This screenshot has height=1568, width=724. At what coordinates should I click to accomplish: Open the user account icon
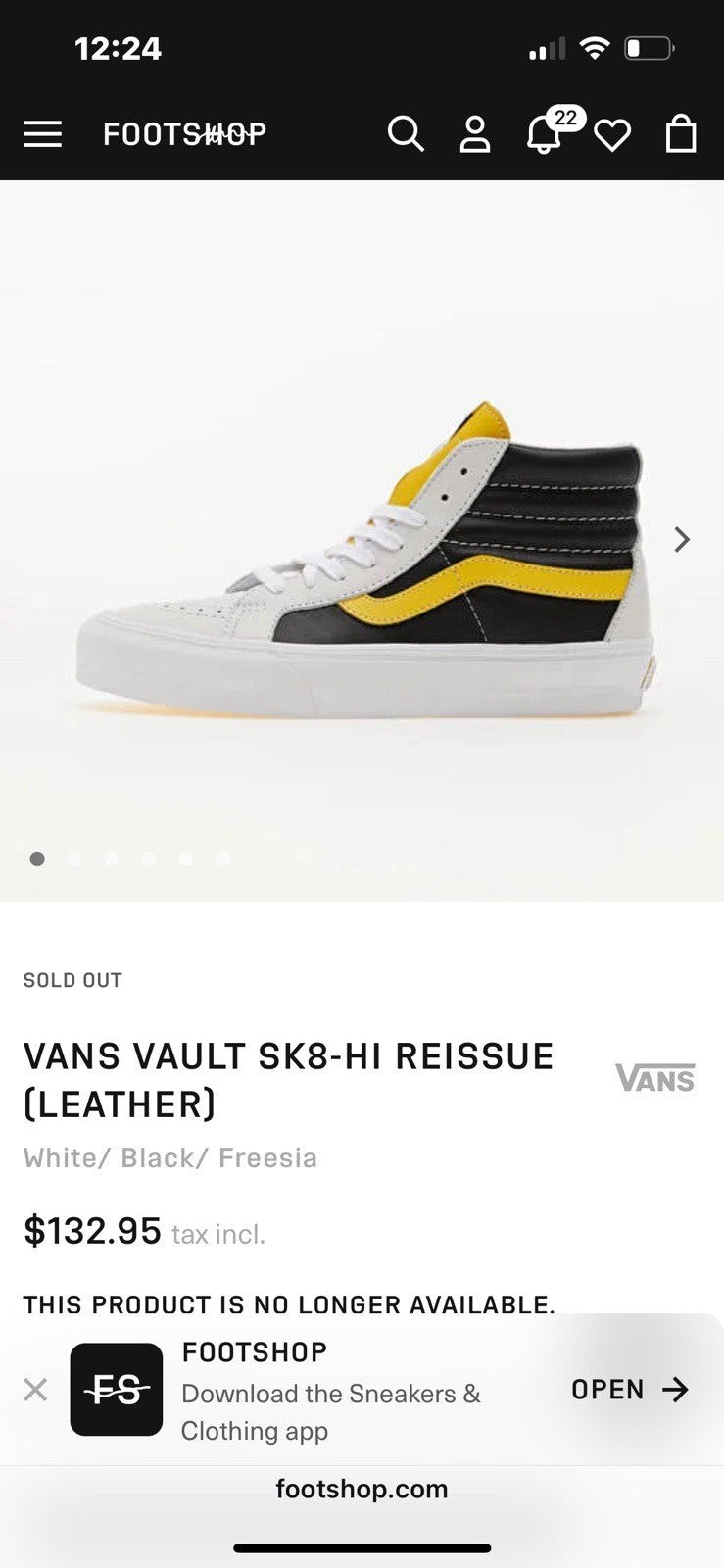[475, 134]
